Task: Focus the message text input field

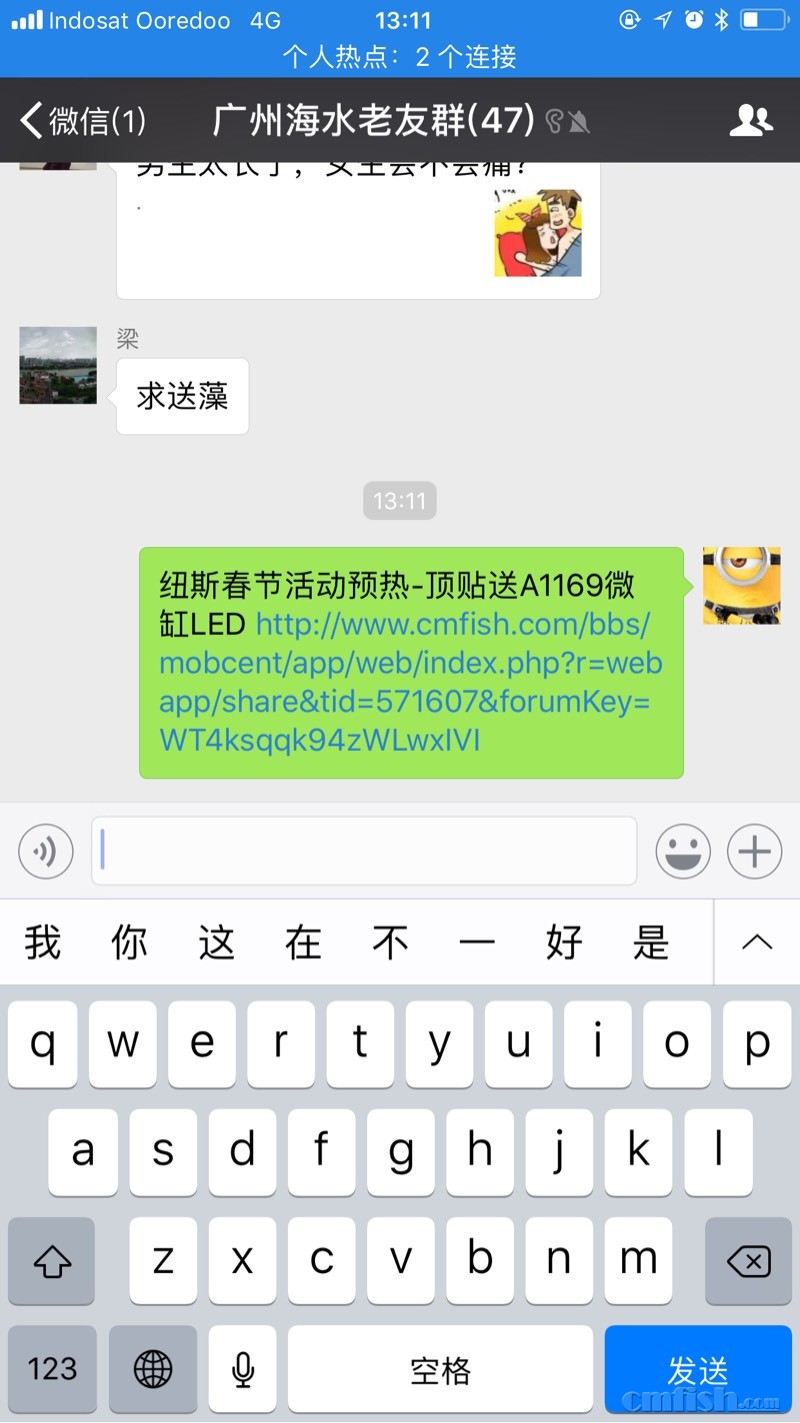Action: (x=364, y=852)
